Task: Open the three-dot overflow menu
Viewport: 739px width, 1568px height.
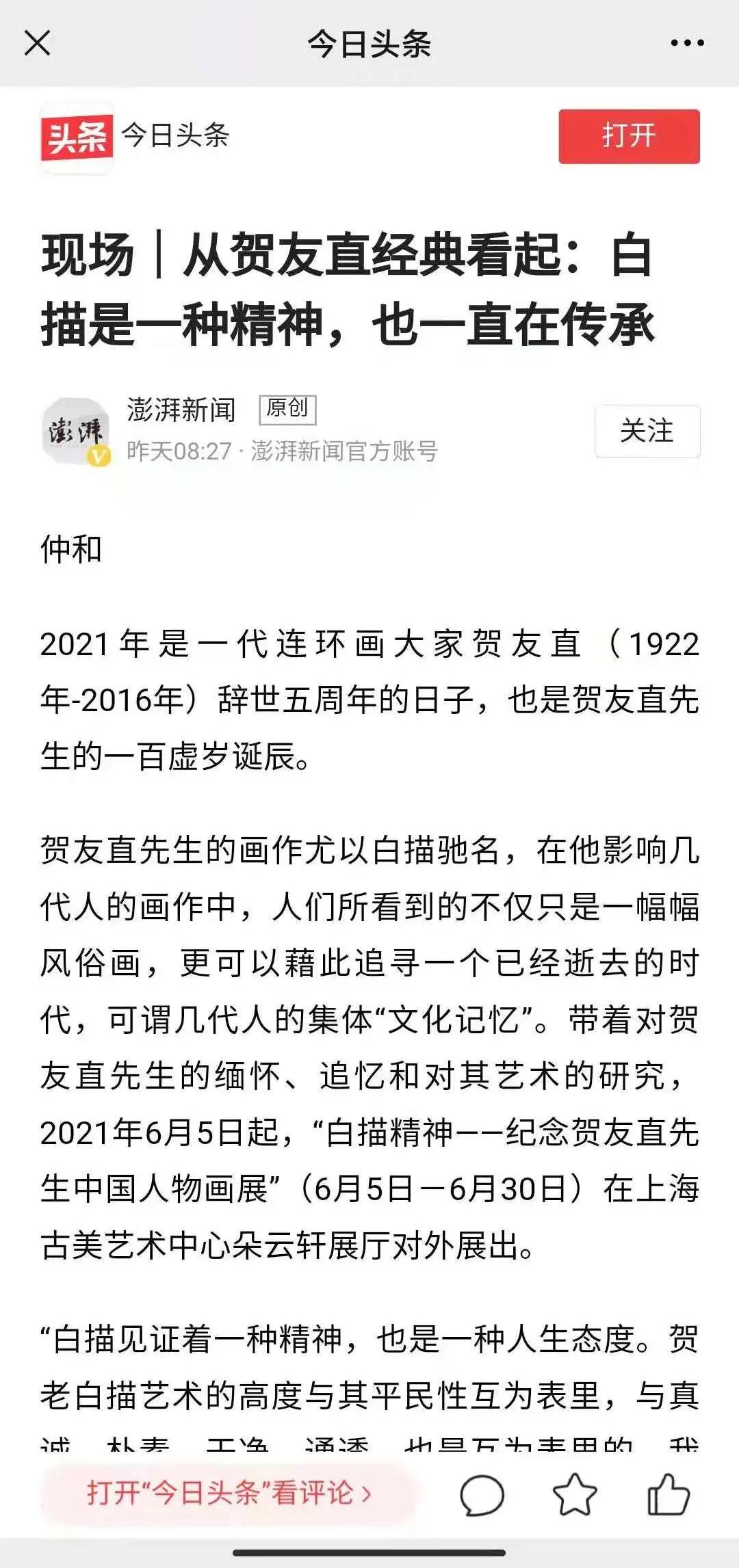Action: [687, 43]
